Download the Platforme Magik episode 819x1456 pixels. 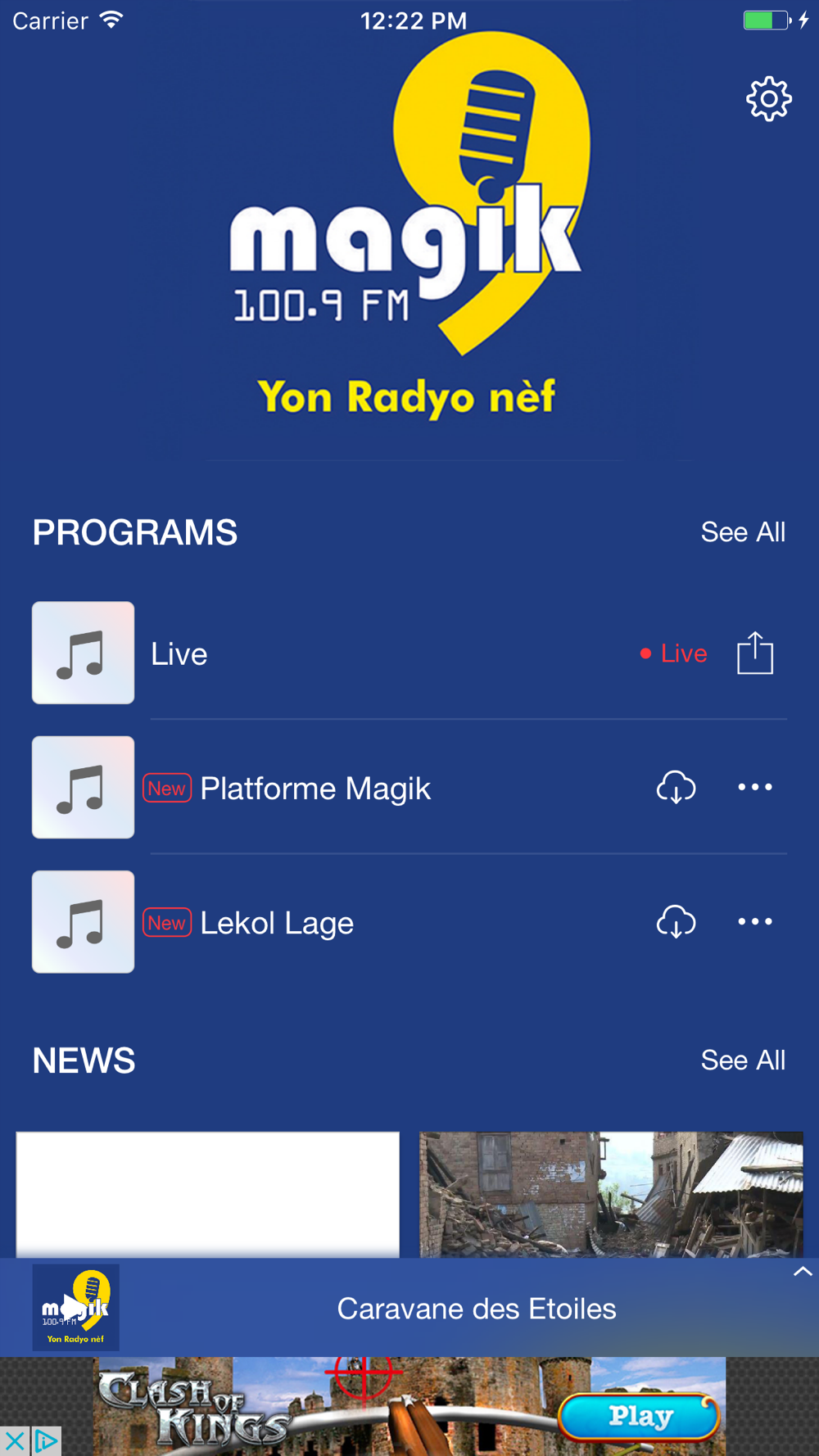tap(676, 787)
